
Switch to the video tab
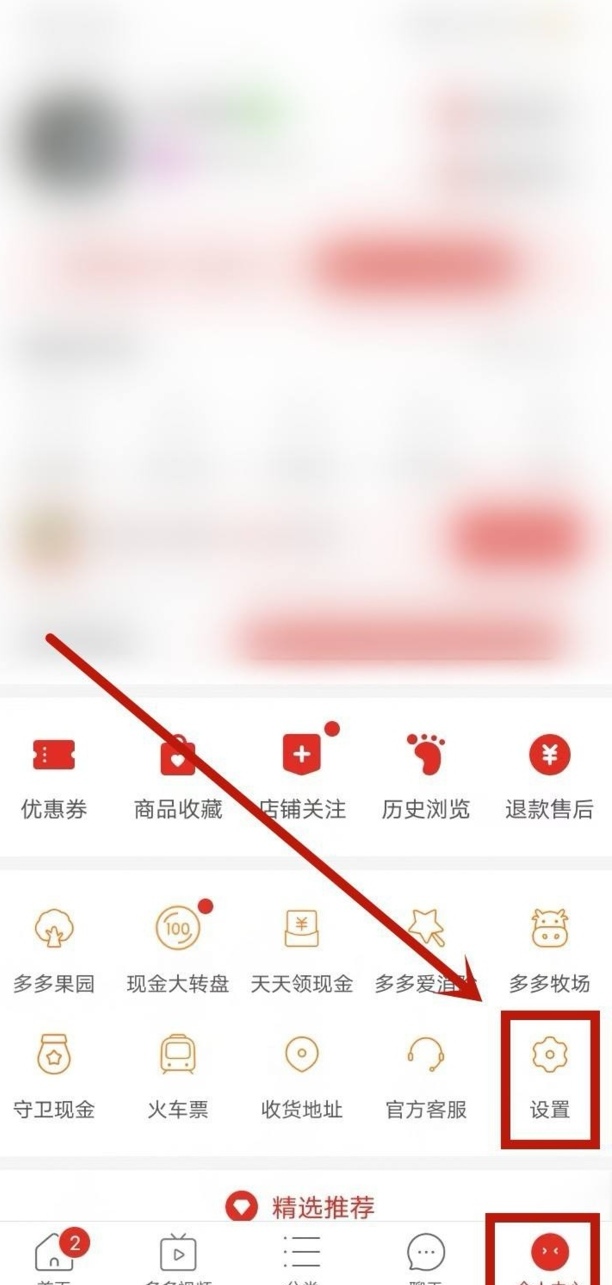point(178,1255)
